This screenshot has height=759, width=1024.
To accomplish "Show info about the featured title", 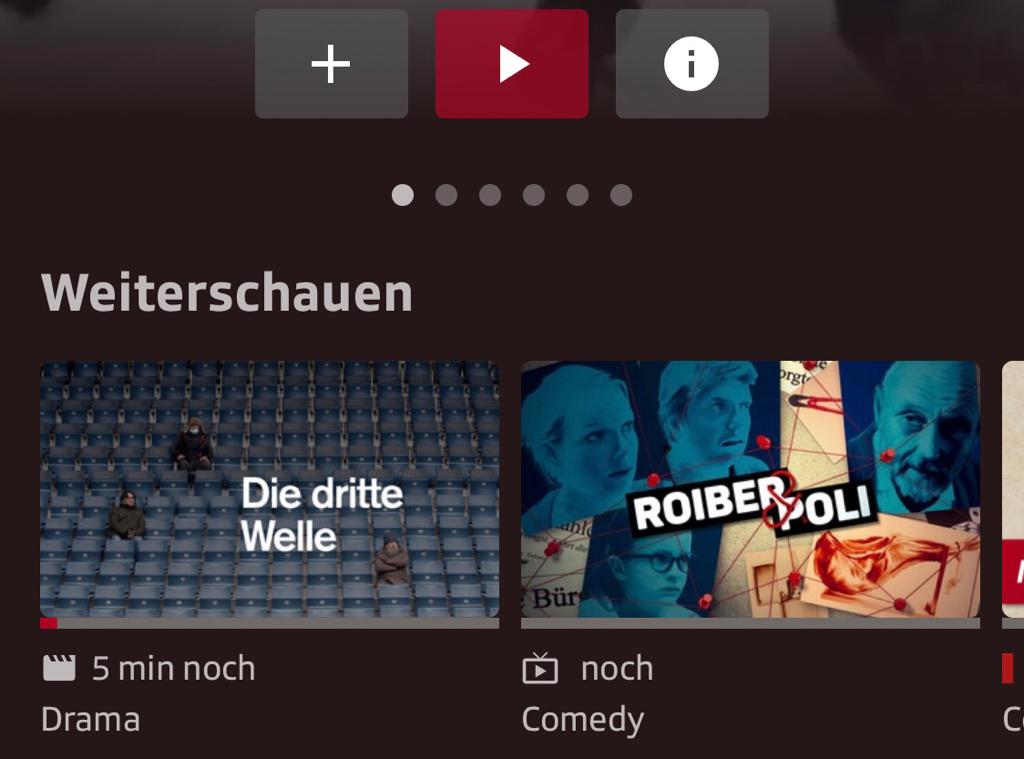I will (692, 64).
